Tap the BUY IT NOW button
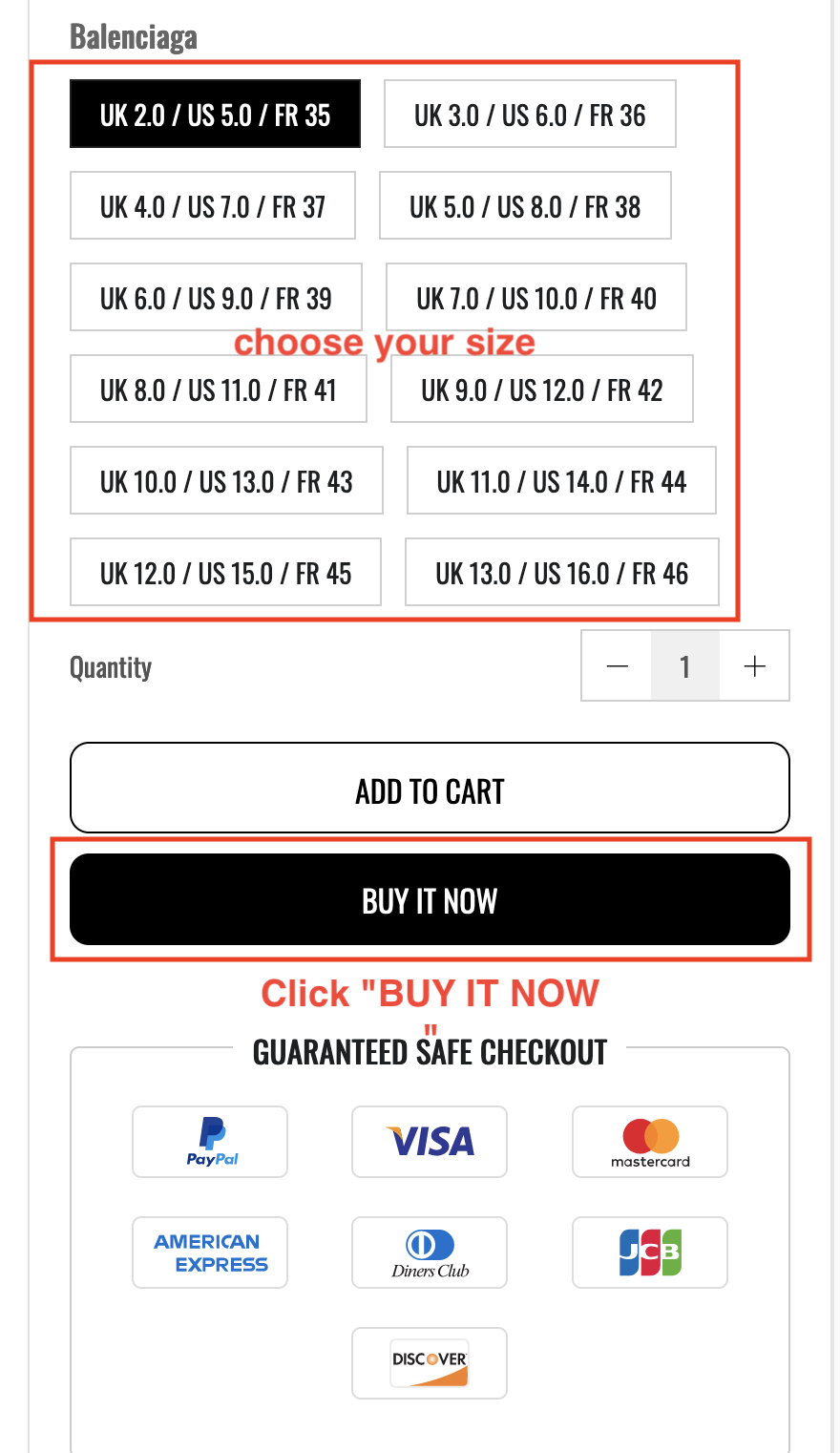Image resolution: width=840 pixels, height=1453 pixels. (x=430, y=899)
